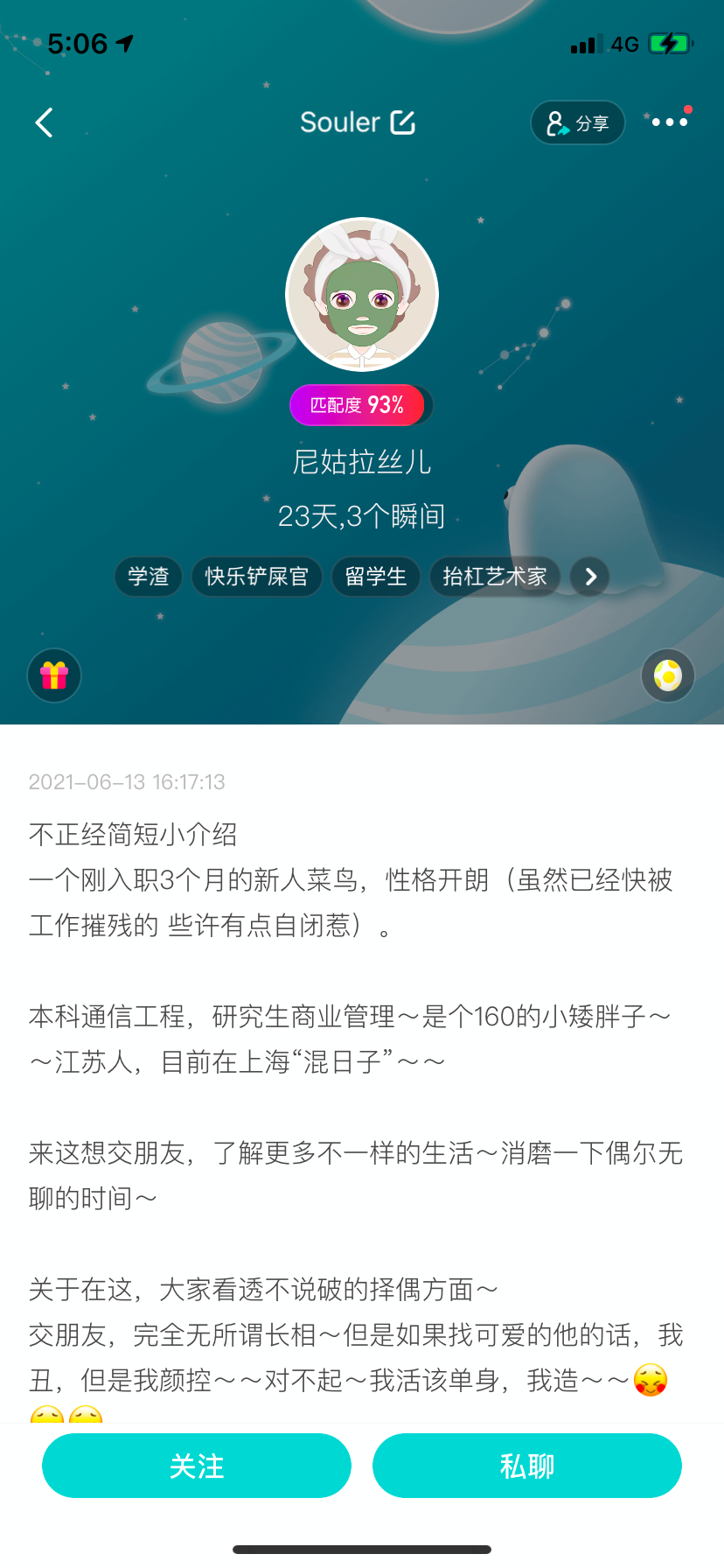Go back using the arrow icon
Image resolution: width=724 pixels, height=1568 pixels.
[45, 122]
